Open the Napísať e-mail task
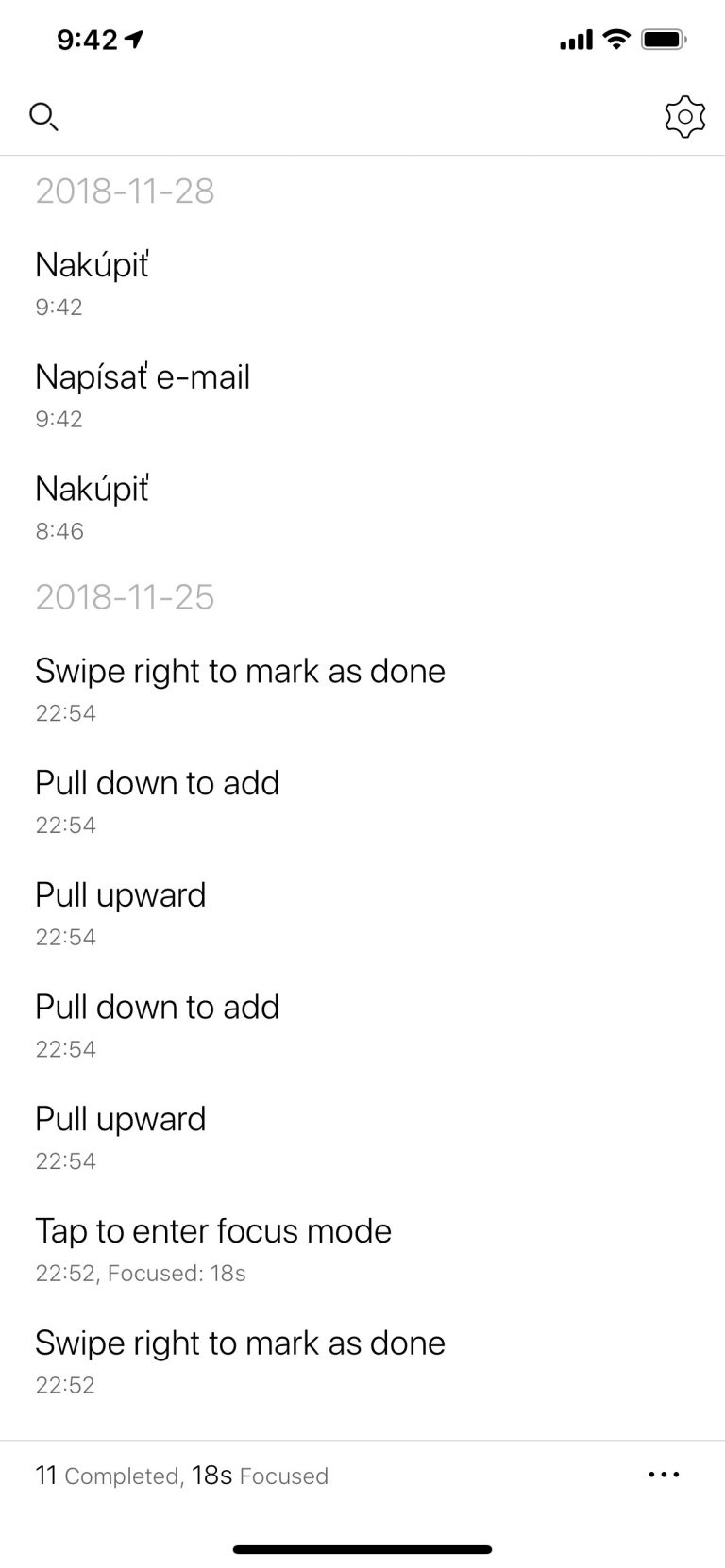The height and width of the screenshot is (1568, 725). point(362,394)
